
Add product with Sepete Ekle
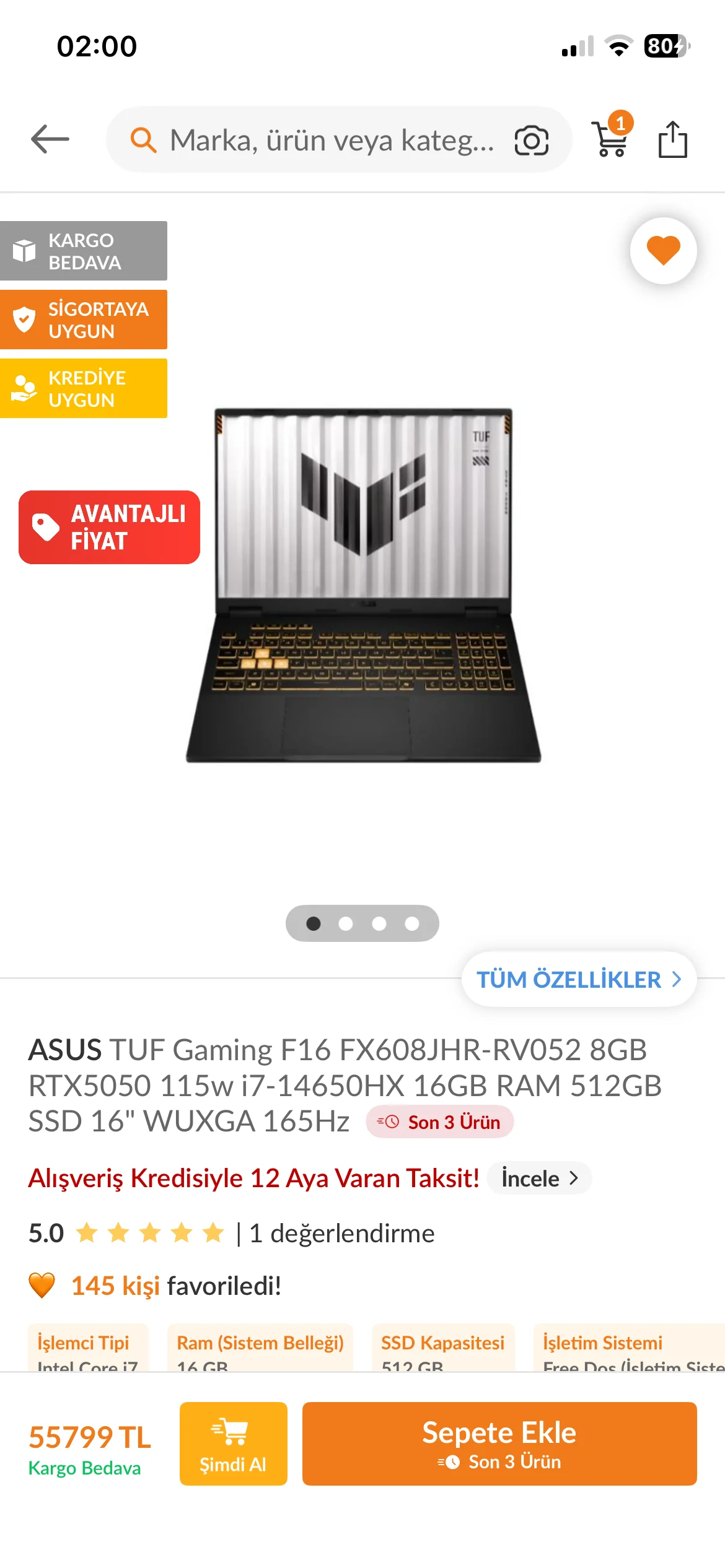(x=499, y=1443)
